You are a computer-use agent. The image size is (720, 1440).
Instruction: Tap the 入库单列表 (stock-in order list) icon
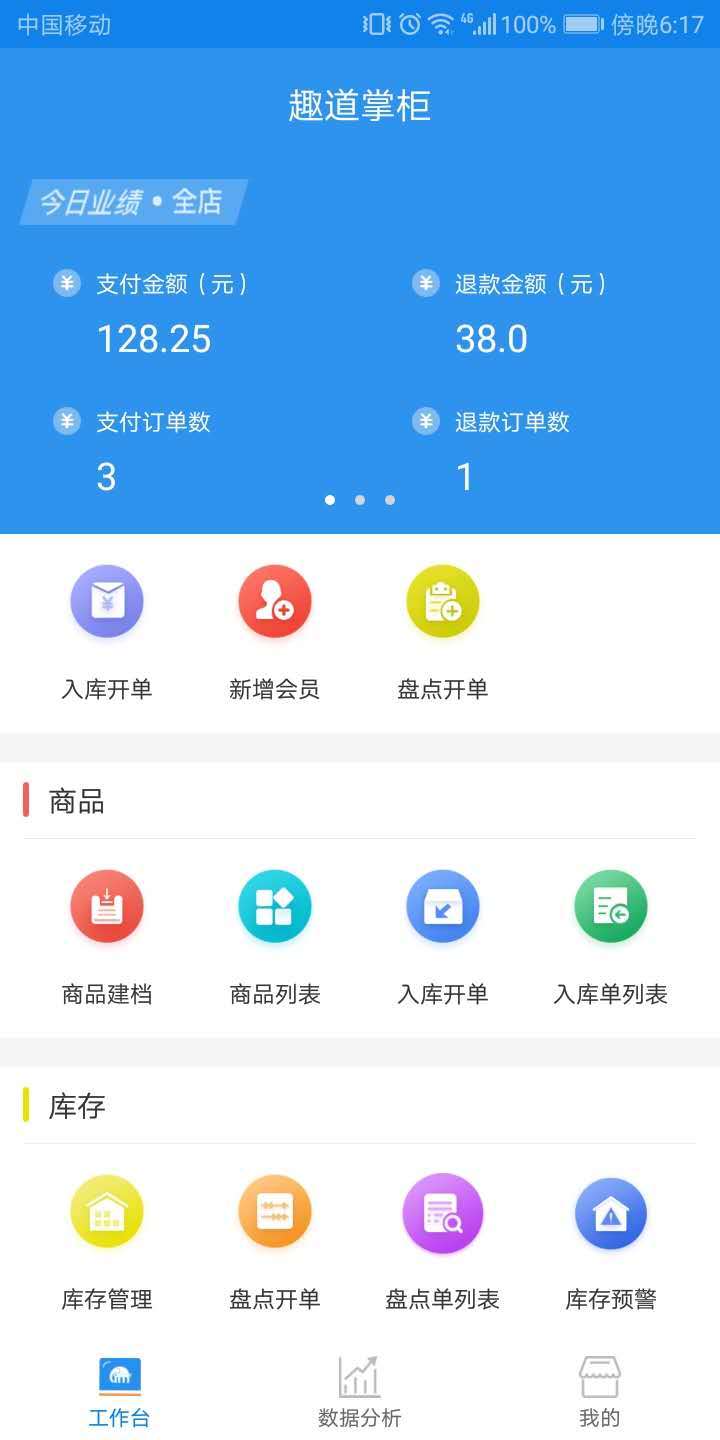pos(611,906)
